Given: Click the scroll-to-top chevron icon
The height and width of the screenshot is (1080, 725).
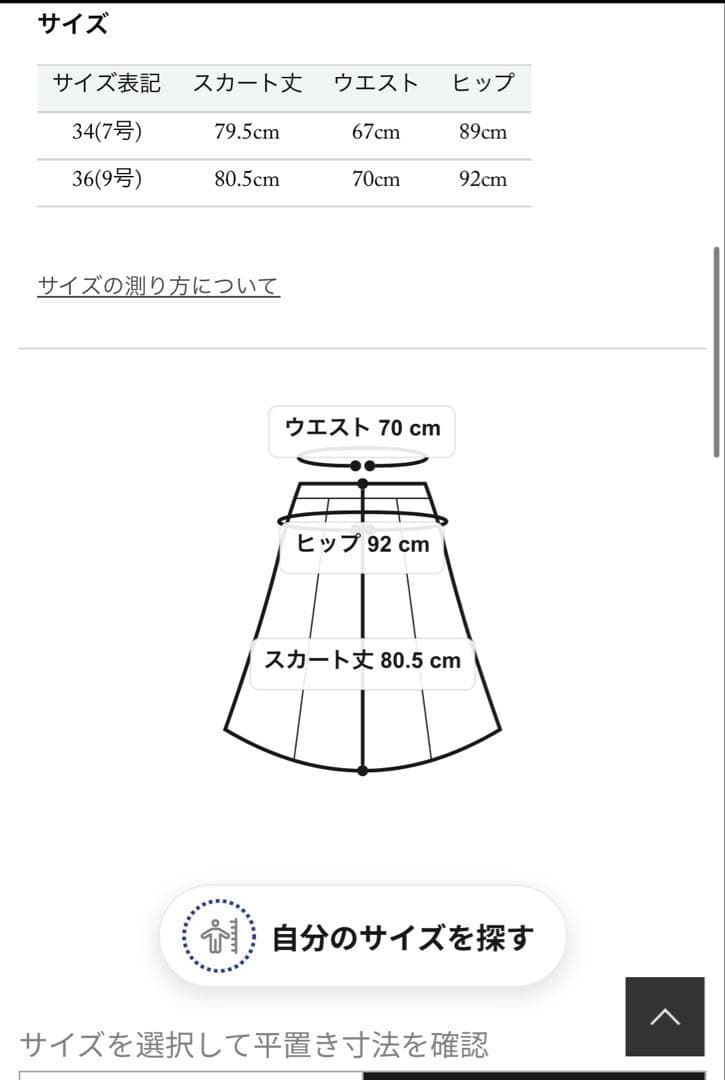Looking at the screenshot, I should point(664,1016).
